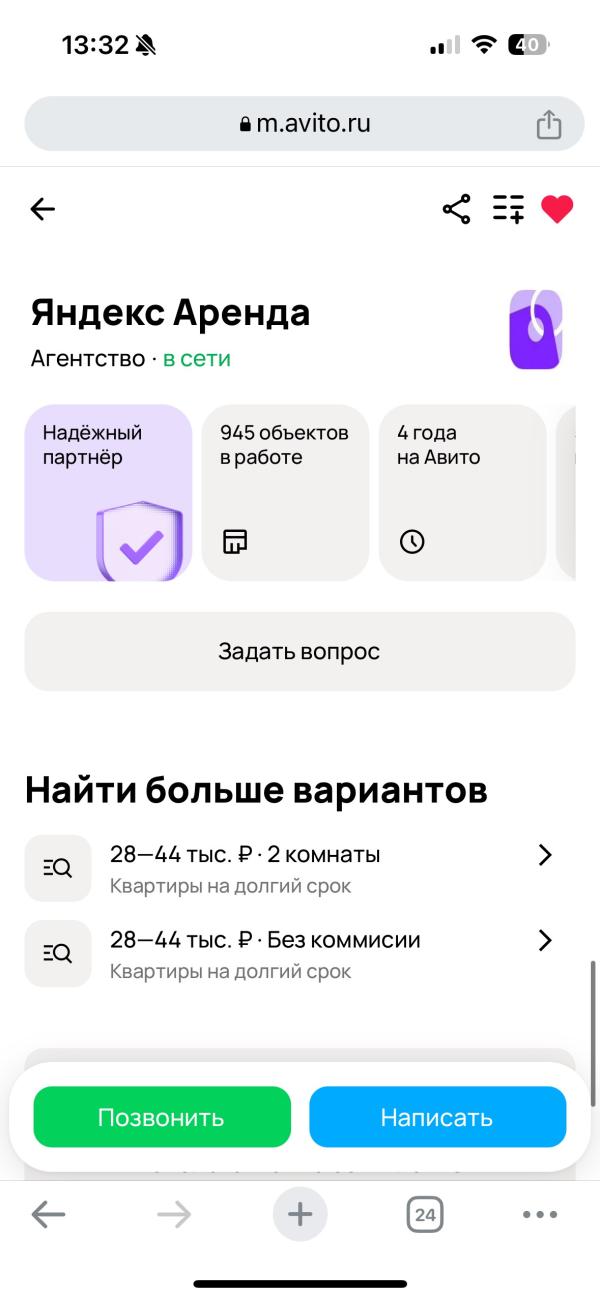Show the 24 open tabs

(425, 1215)
